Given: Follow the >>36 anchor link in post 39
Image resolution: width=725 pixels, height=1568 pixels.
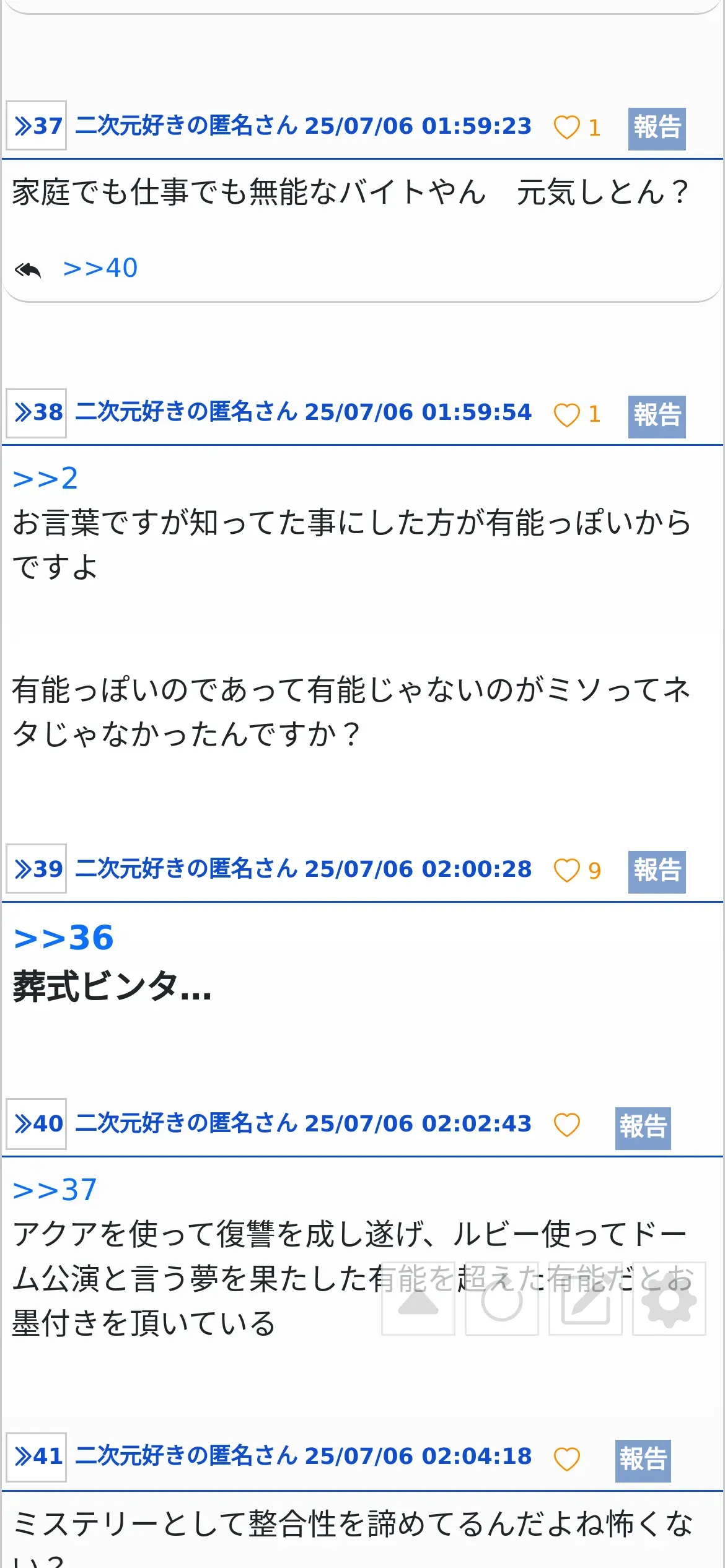Looking at the screenshot, I should tap(63, 938).
